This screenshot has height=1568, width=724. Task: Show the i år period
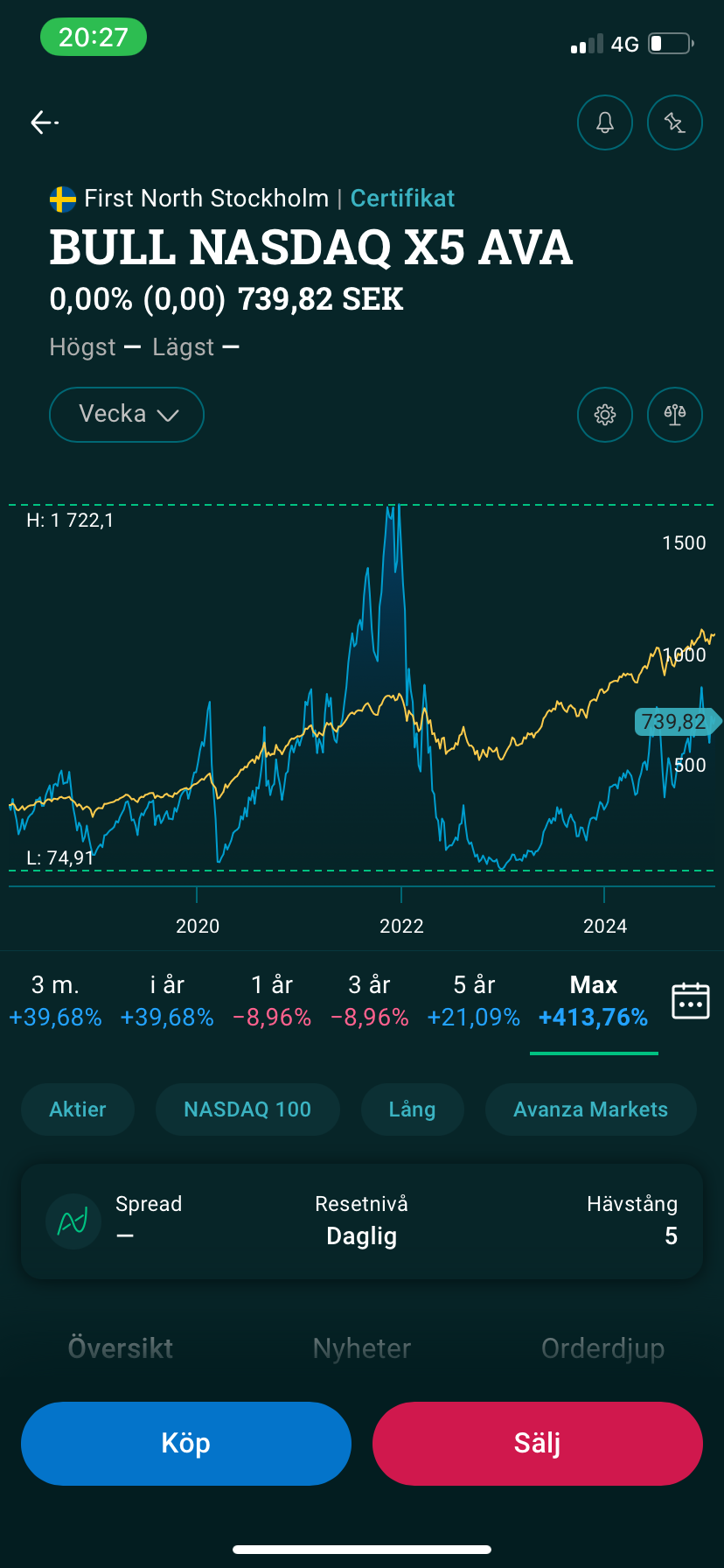pos(167,1000)
